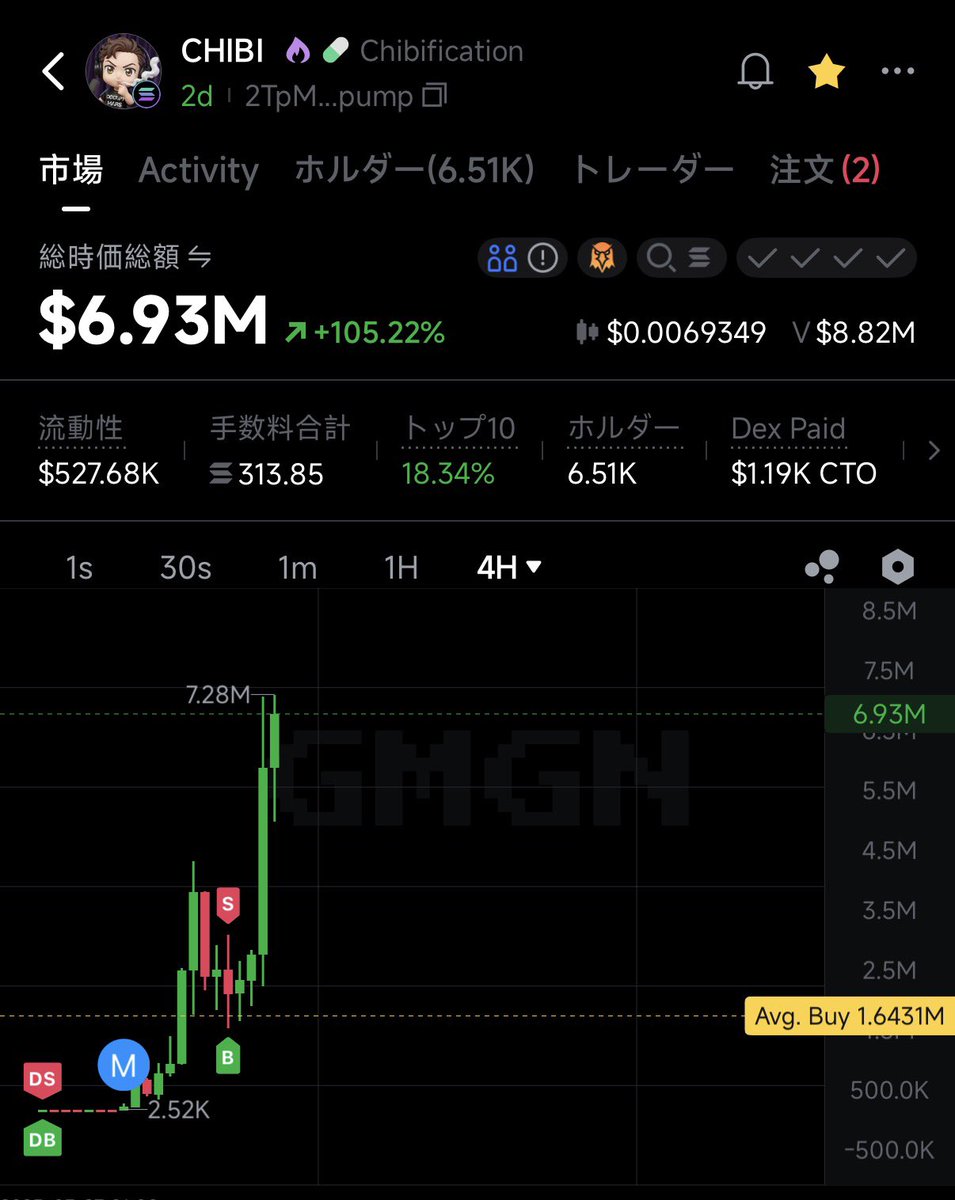
Task: Select the 1s chart interval
Action: pyautogui.click(x=79, y=568)
